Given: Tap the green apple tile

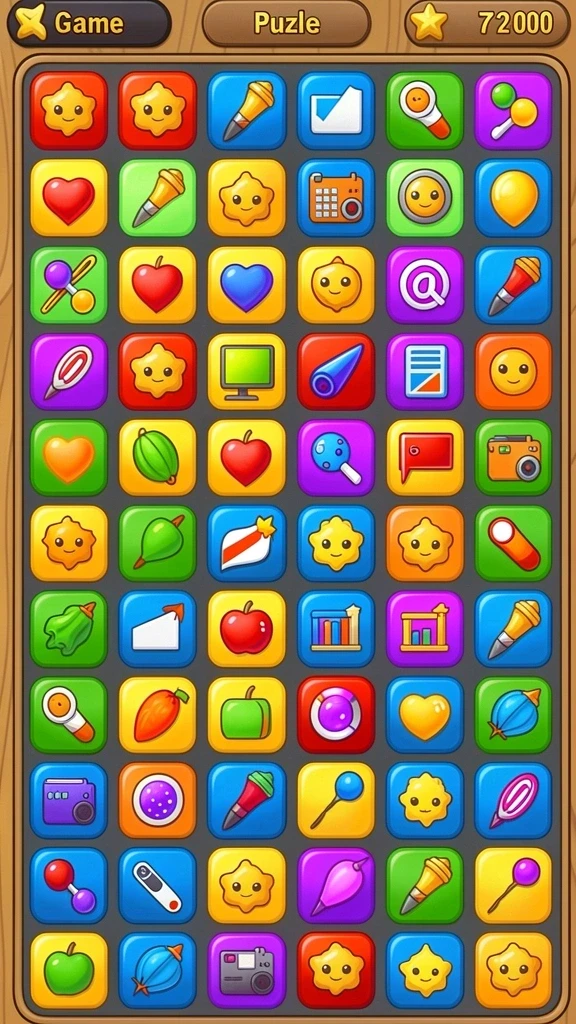Looking at the screenshot, I should coord(69,970).
